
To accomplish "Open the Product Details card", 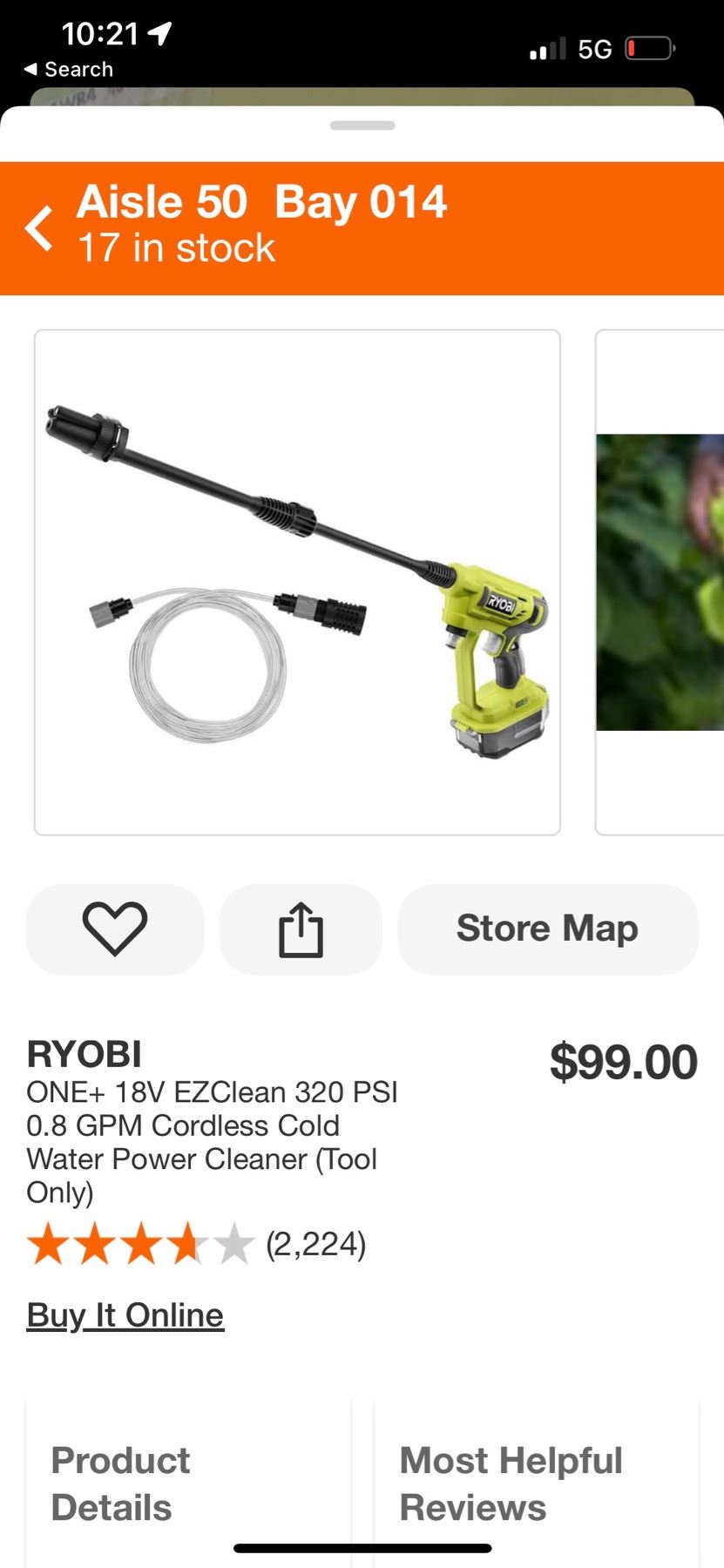I will point(188,1483).
